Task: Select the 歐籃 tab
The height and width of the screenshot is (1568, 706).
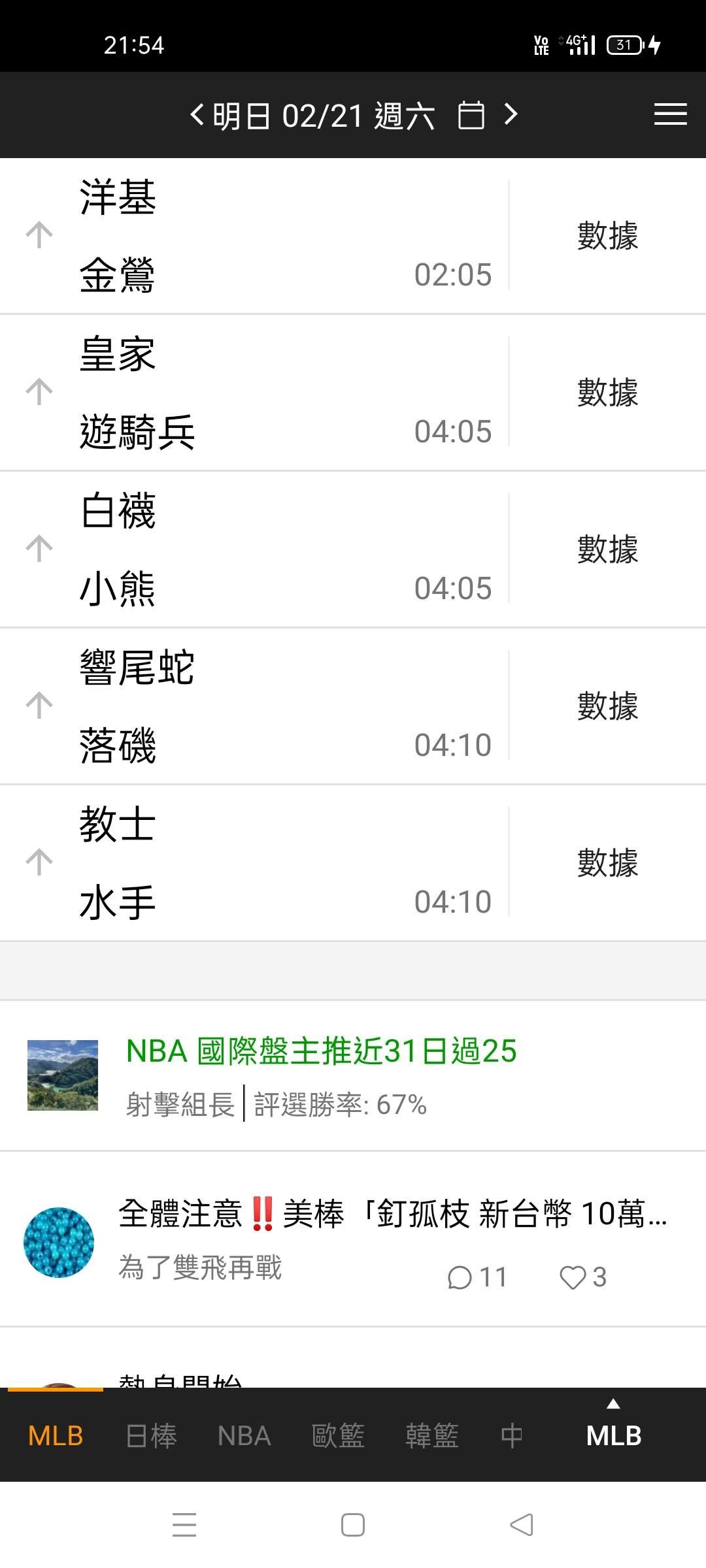Action: tap(338, 1435)
